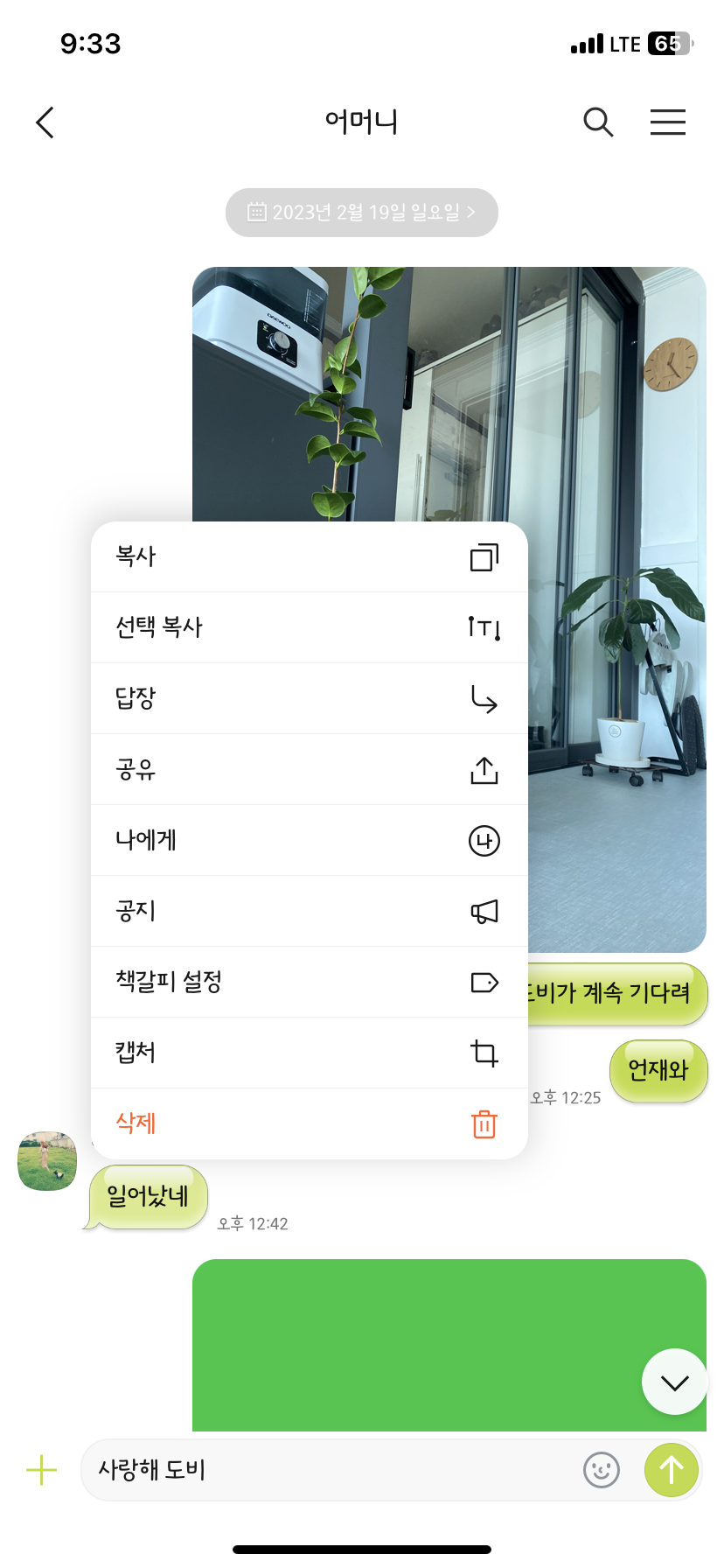This screenshot has height=1568, width=724.
Task: Go back using the top-left arrow
Action: pyautogui.click(x=45, y=122)
